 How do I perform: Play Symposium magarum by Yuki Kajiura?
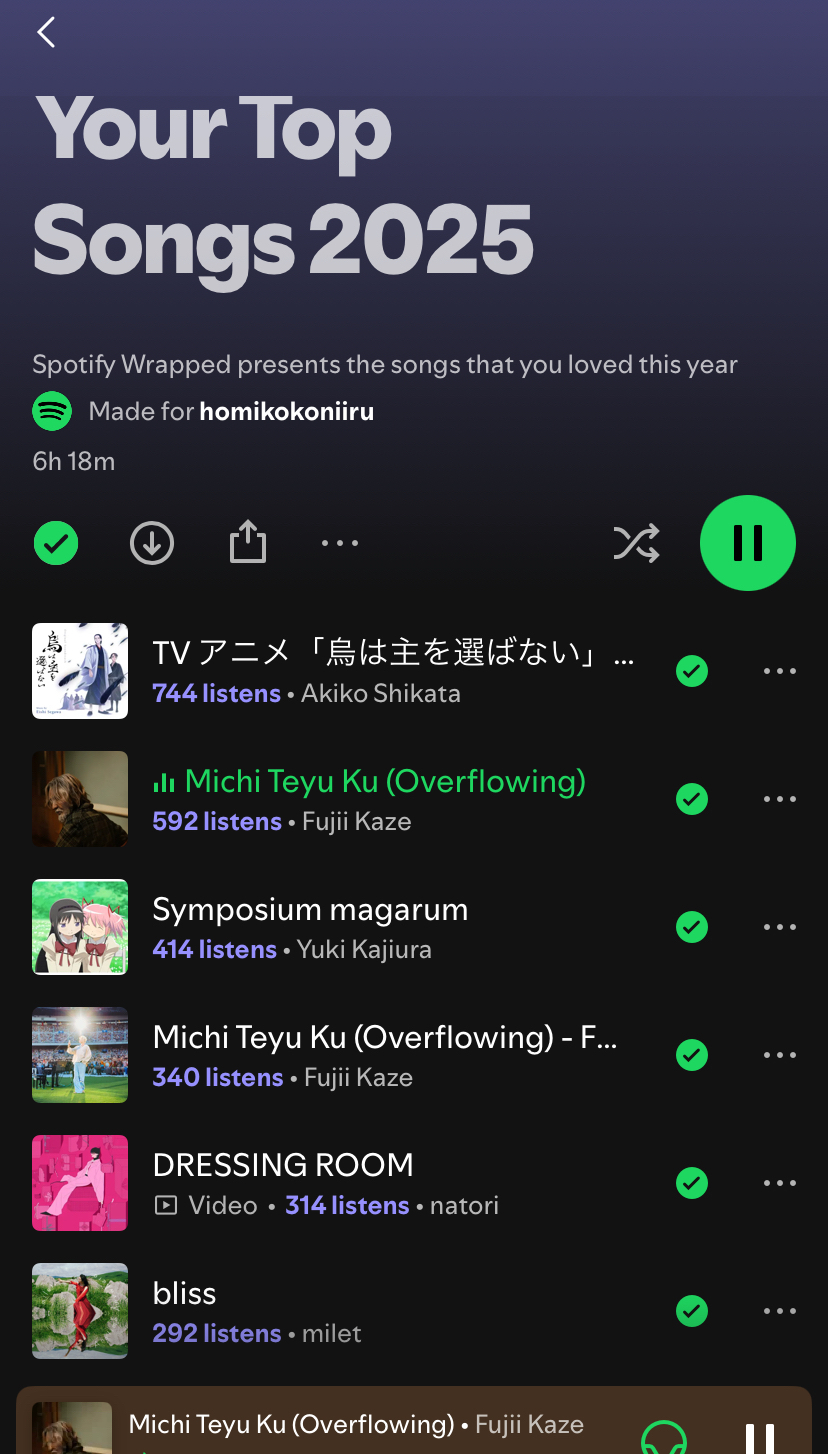[310, 927]
